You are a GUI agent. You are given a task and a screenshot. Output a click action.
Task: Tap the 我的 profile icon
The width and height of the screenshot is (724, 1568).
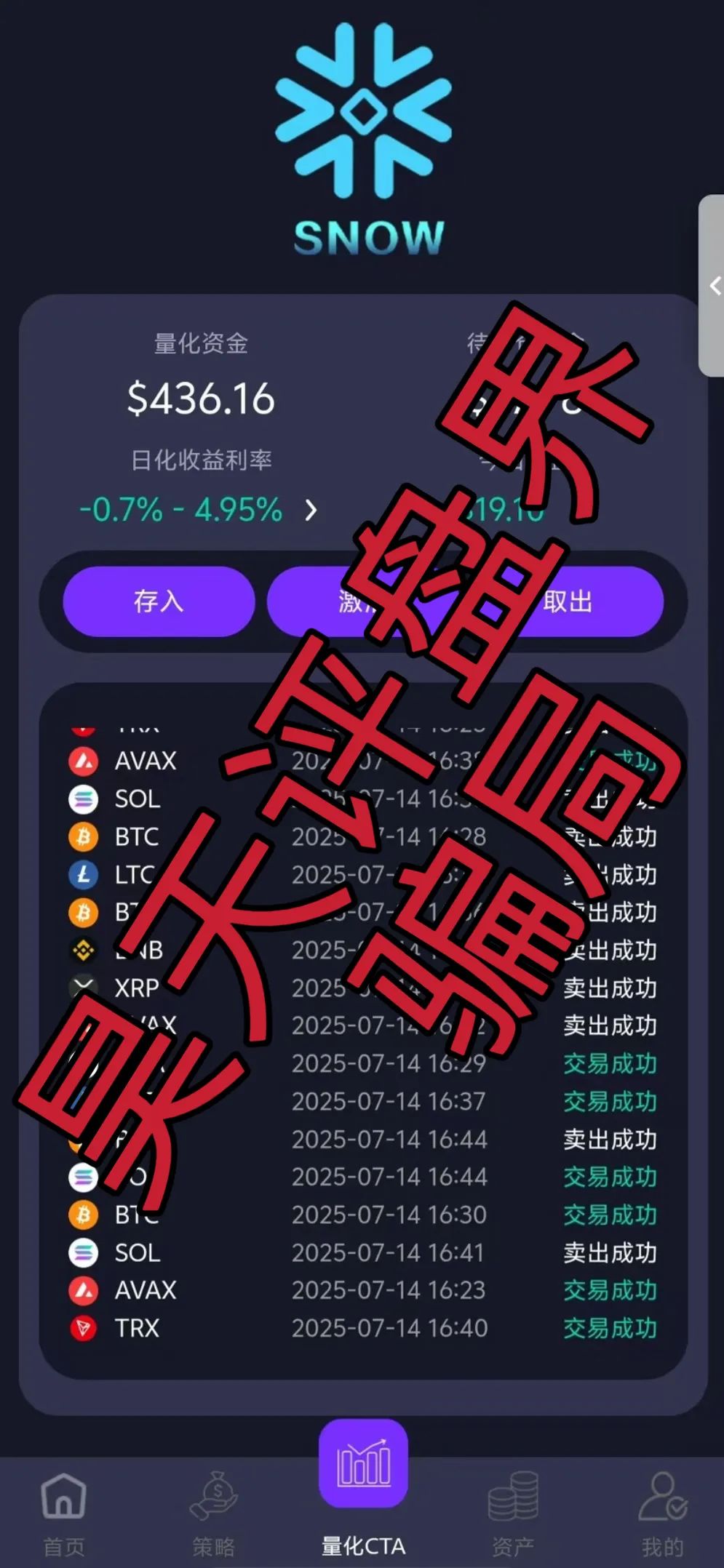point(663,1498)
